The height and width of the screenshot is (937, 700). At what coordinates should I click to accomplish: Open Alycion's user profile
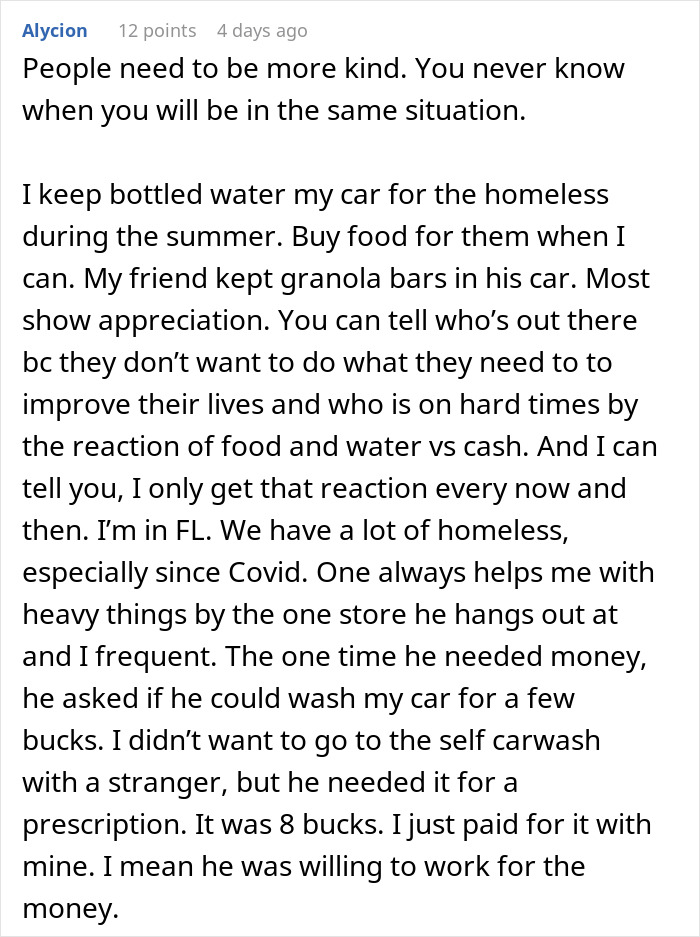click(55, 31)
